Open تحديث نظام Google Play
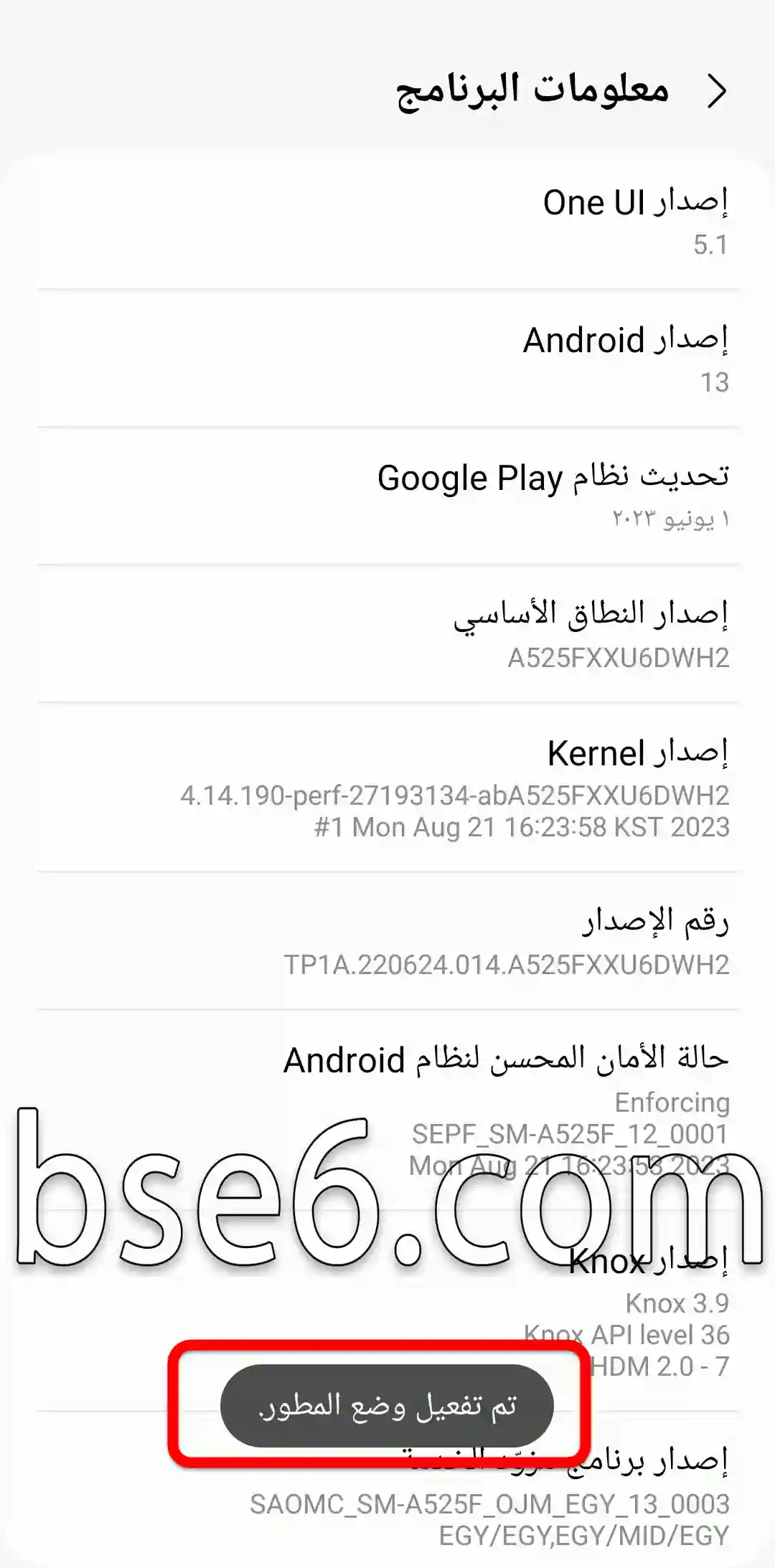 click(x=387, y=496)
